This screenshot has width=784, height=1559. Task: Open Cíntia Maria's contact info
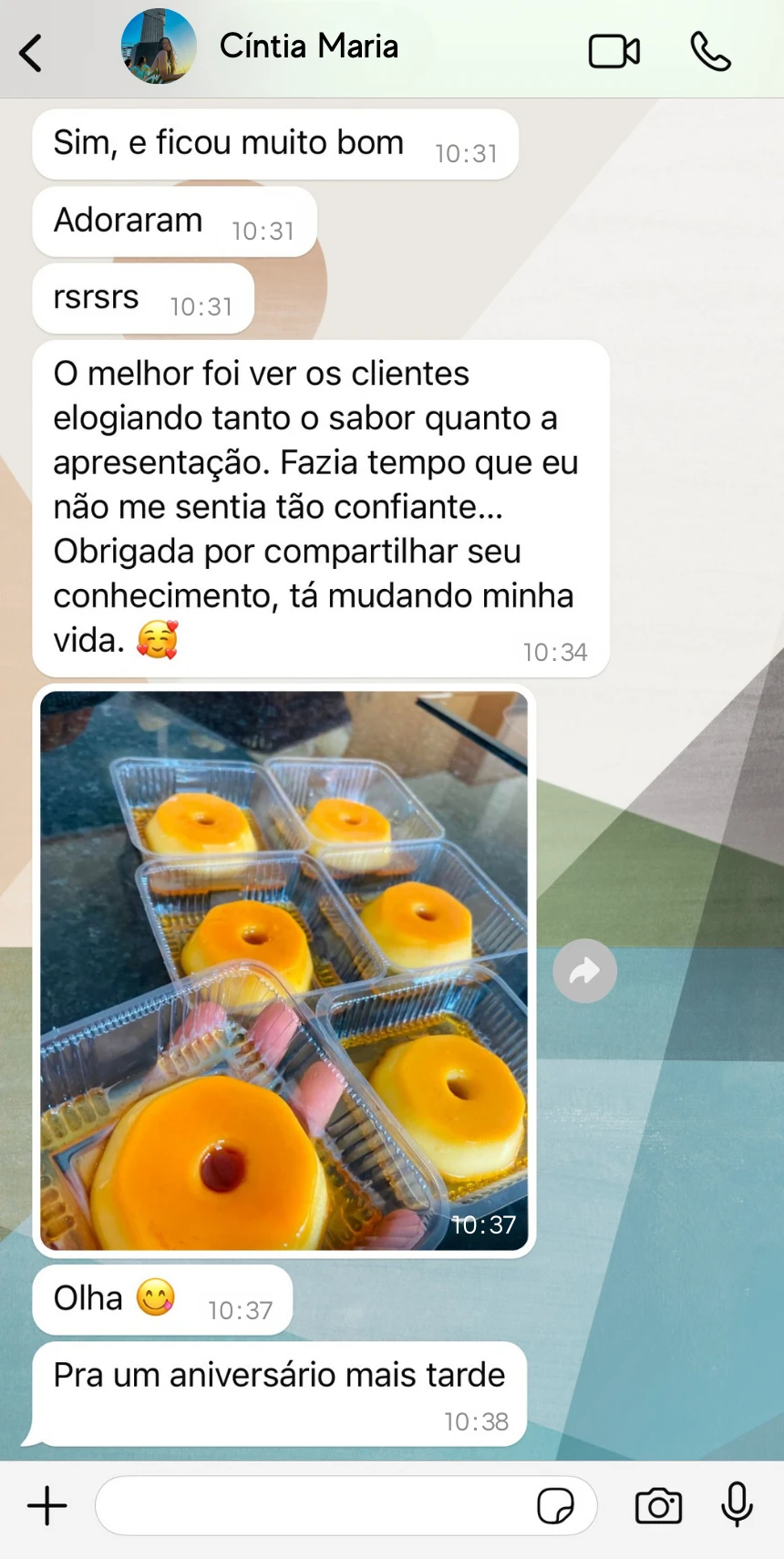tap(308, 47)
